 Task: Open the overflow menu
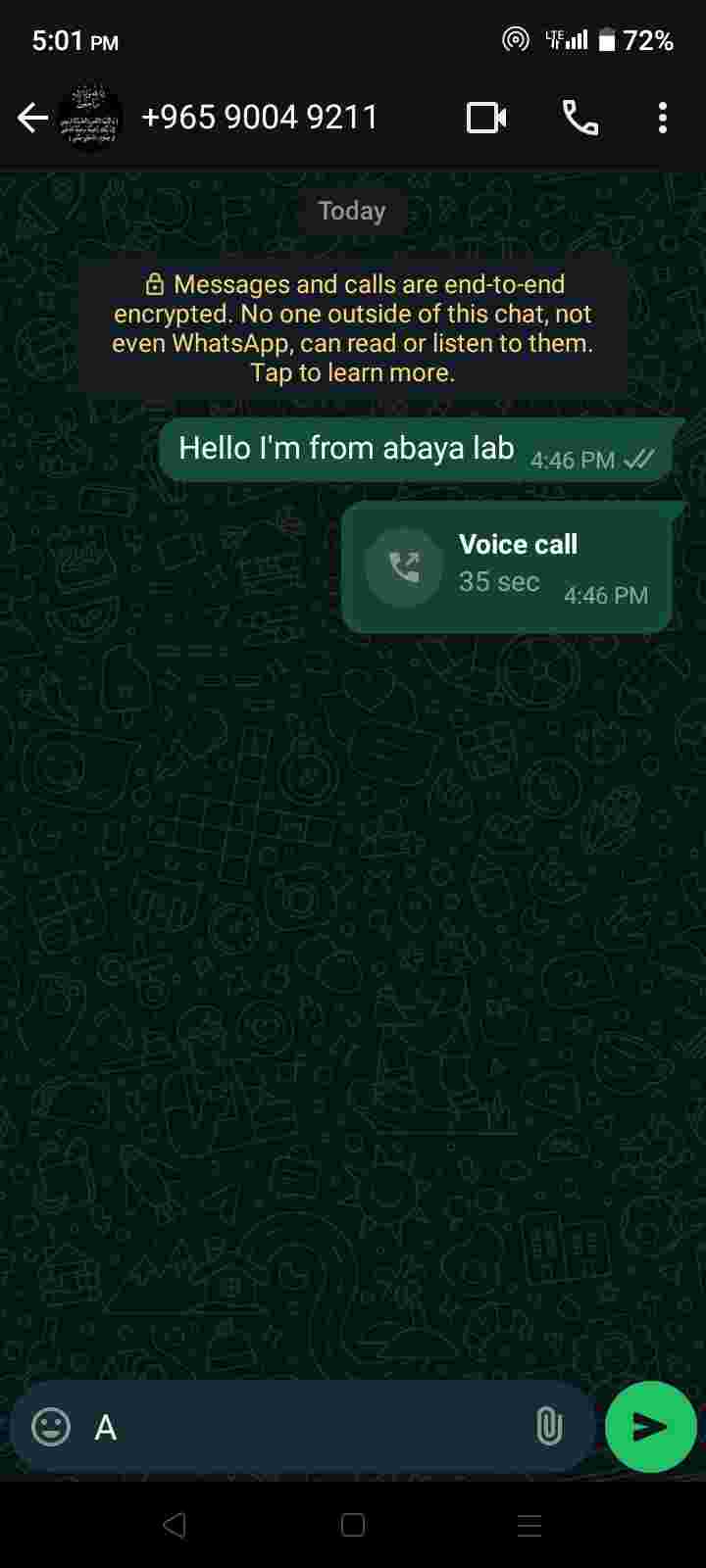pyautogui.click(x=663, y=119)
